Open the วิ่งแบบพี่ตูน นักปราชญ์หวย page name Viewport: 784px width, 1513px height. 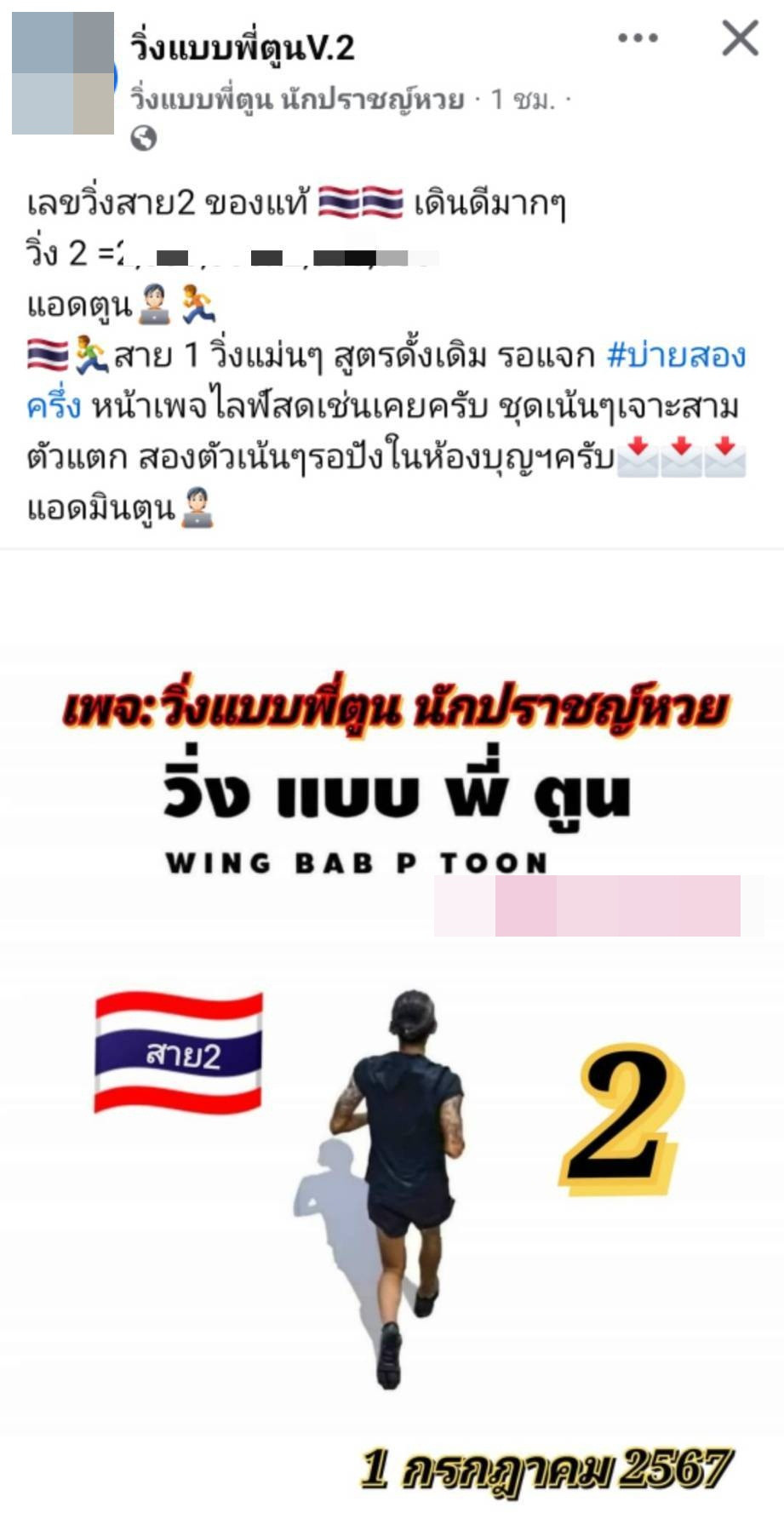[297, 100]
